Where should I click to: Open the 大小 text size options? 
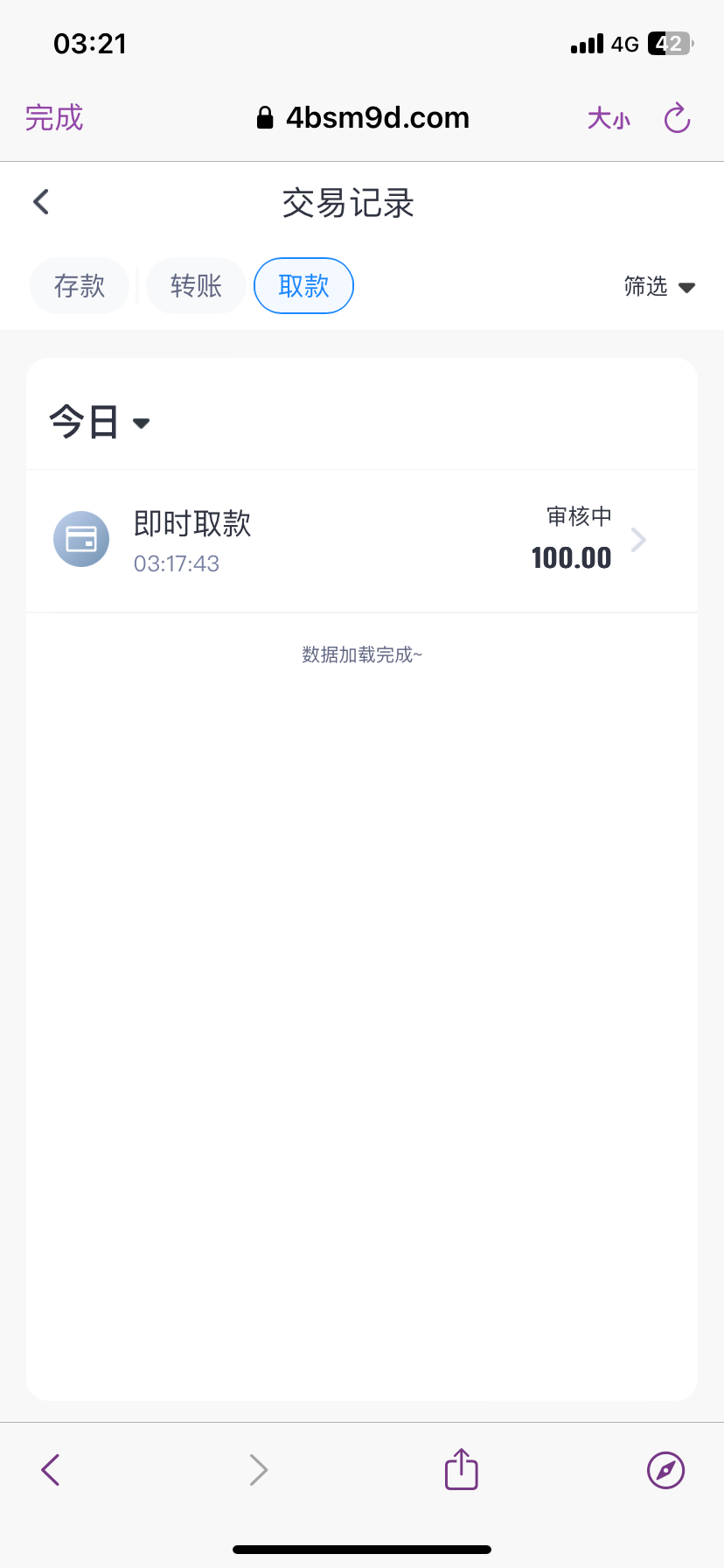click(x=609, y=118)
